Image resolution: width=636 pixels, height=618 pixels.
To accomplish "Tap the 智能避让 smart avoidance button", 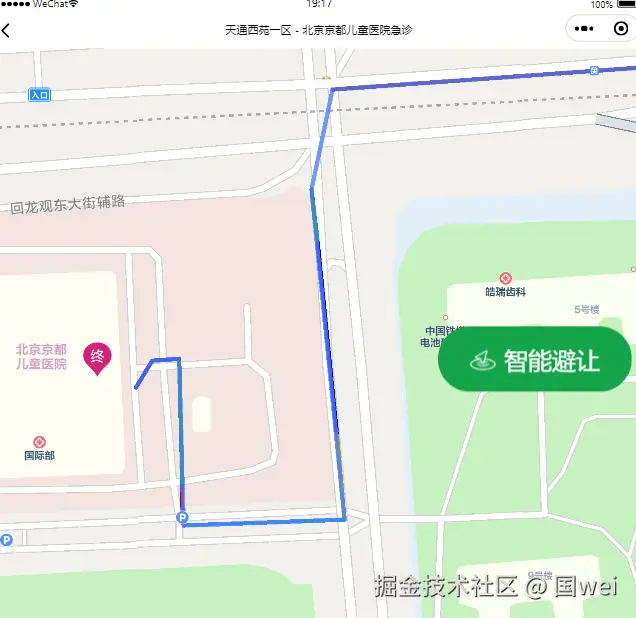I will pyautogui.click(x=535, y=360).
